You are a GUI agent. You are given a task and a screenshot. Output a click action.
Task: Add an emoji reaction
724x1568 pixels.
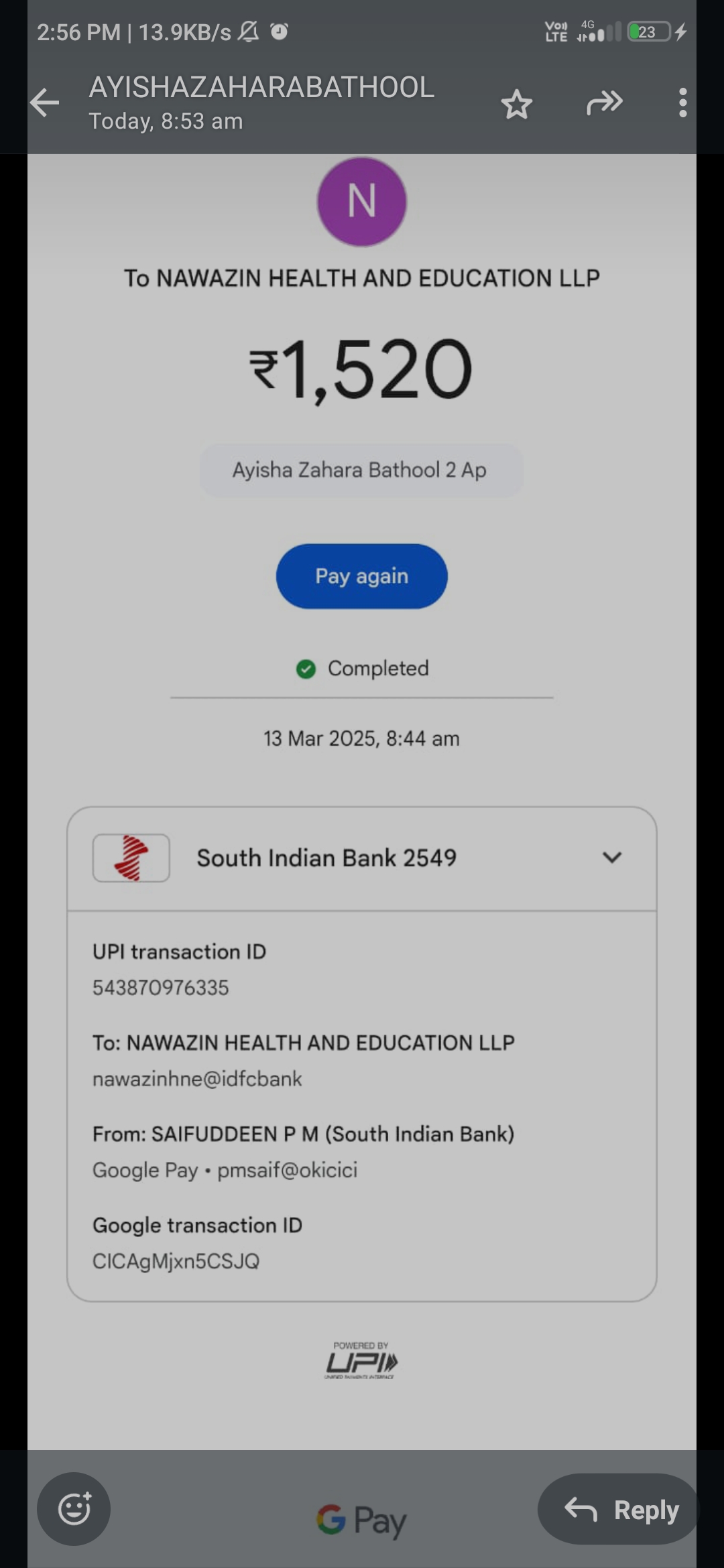[74, 1509]
